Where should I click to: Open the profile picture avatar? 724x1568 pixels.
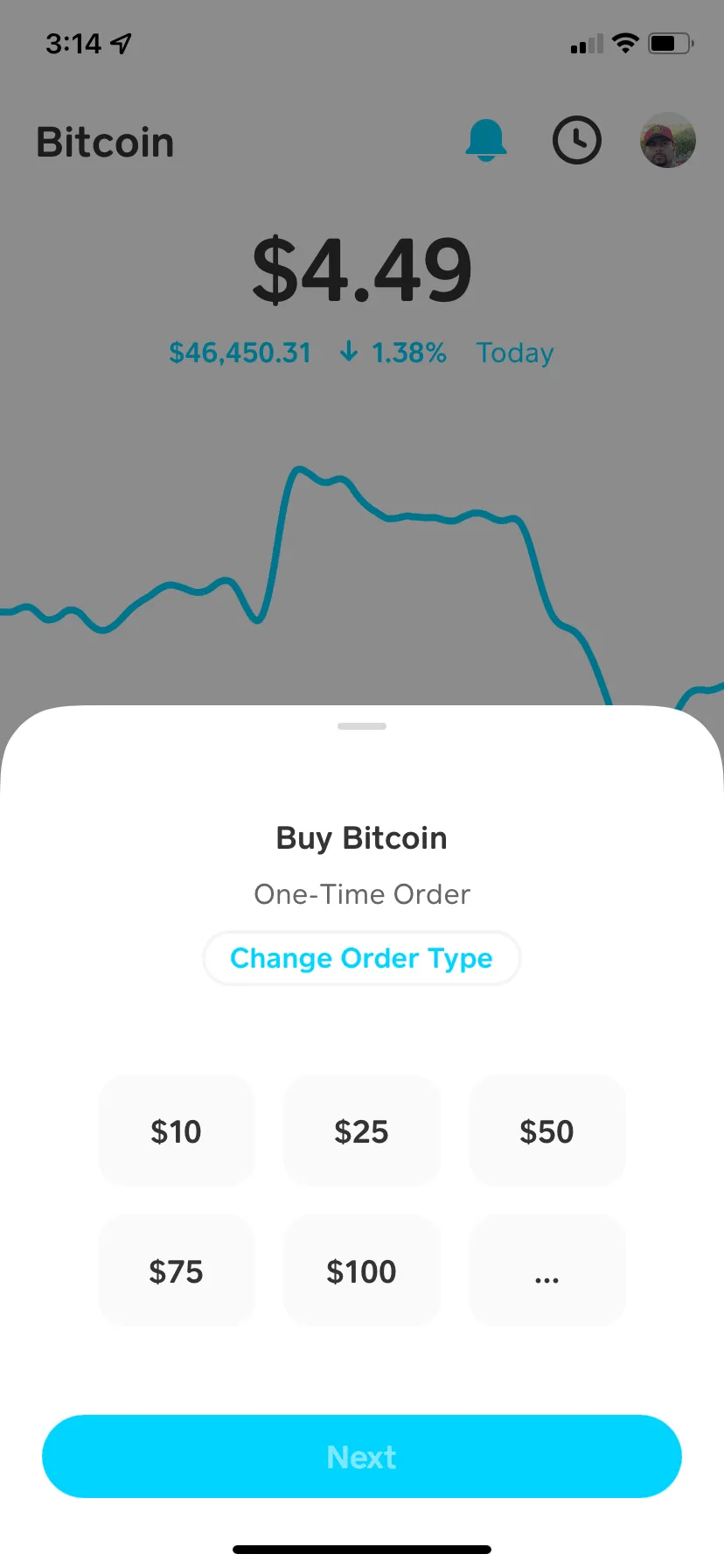tap(668, 140)
